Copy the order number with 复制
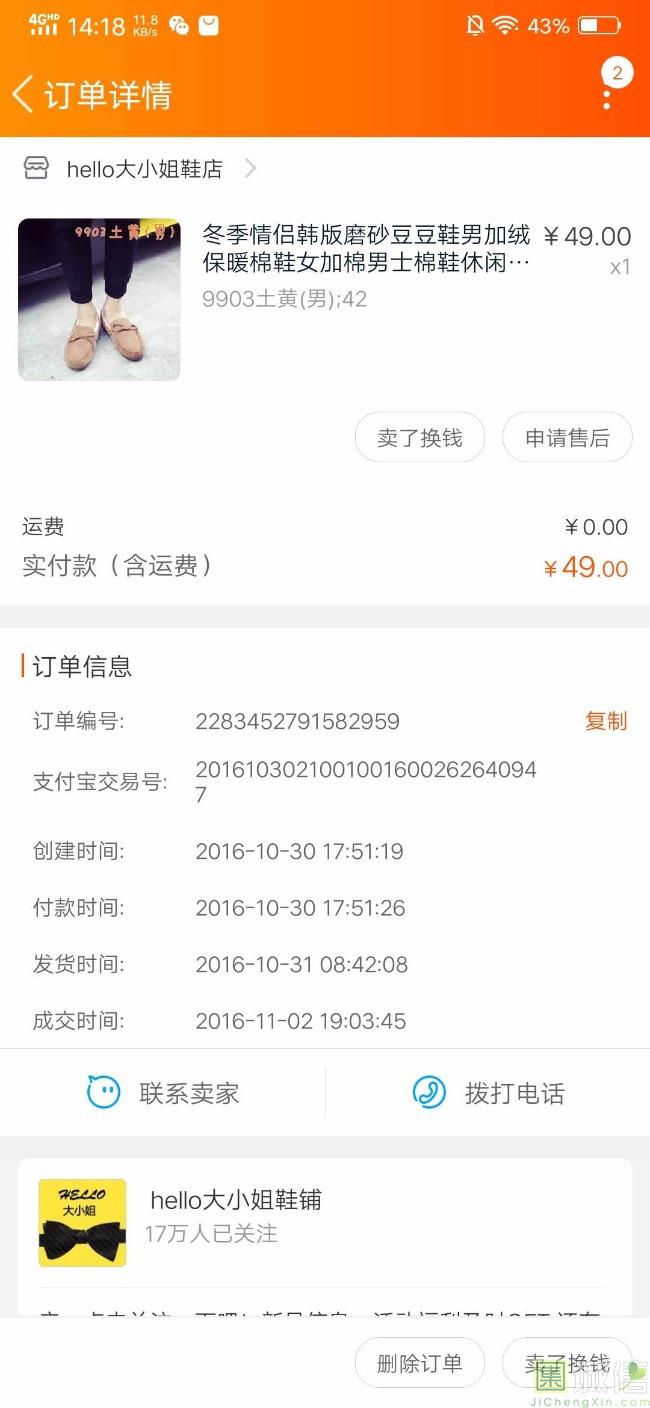 pyautogui.click(x=606, y=721)
